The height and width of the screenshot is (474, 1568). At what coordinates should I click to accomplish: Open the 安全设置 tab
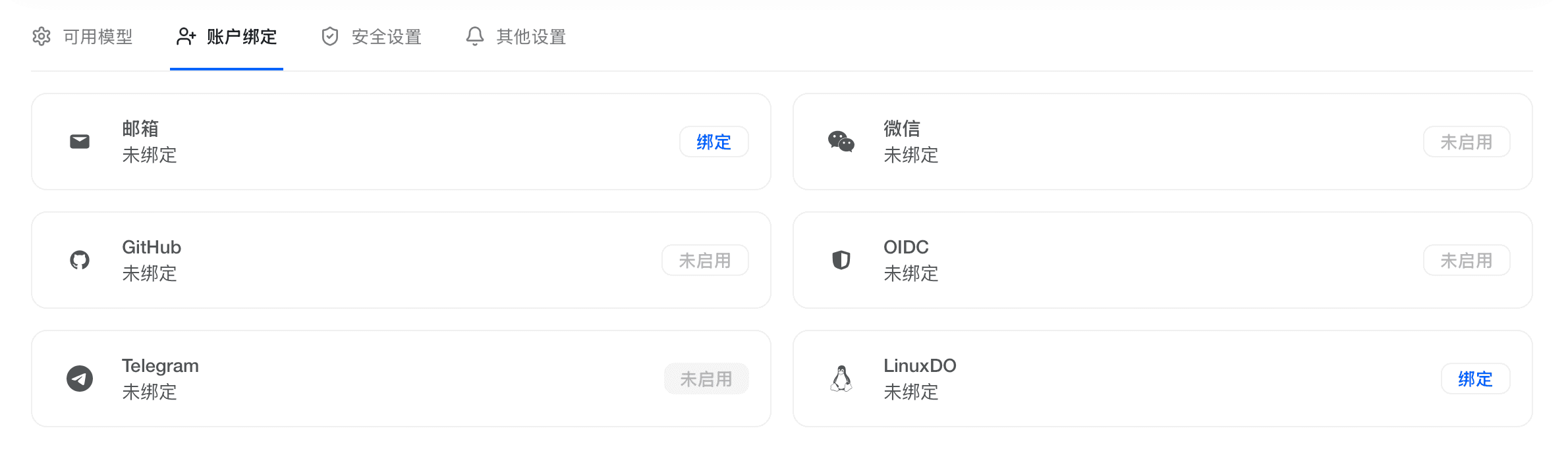(372, 37)
